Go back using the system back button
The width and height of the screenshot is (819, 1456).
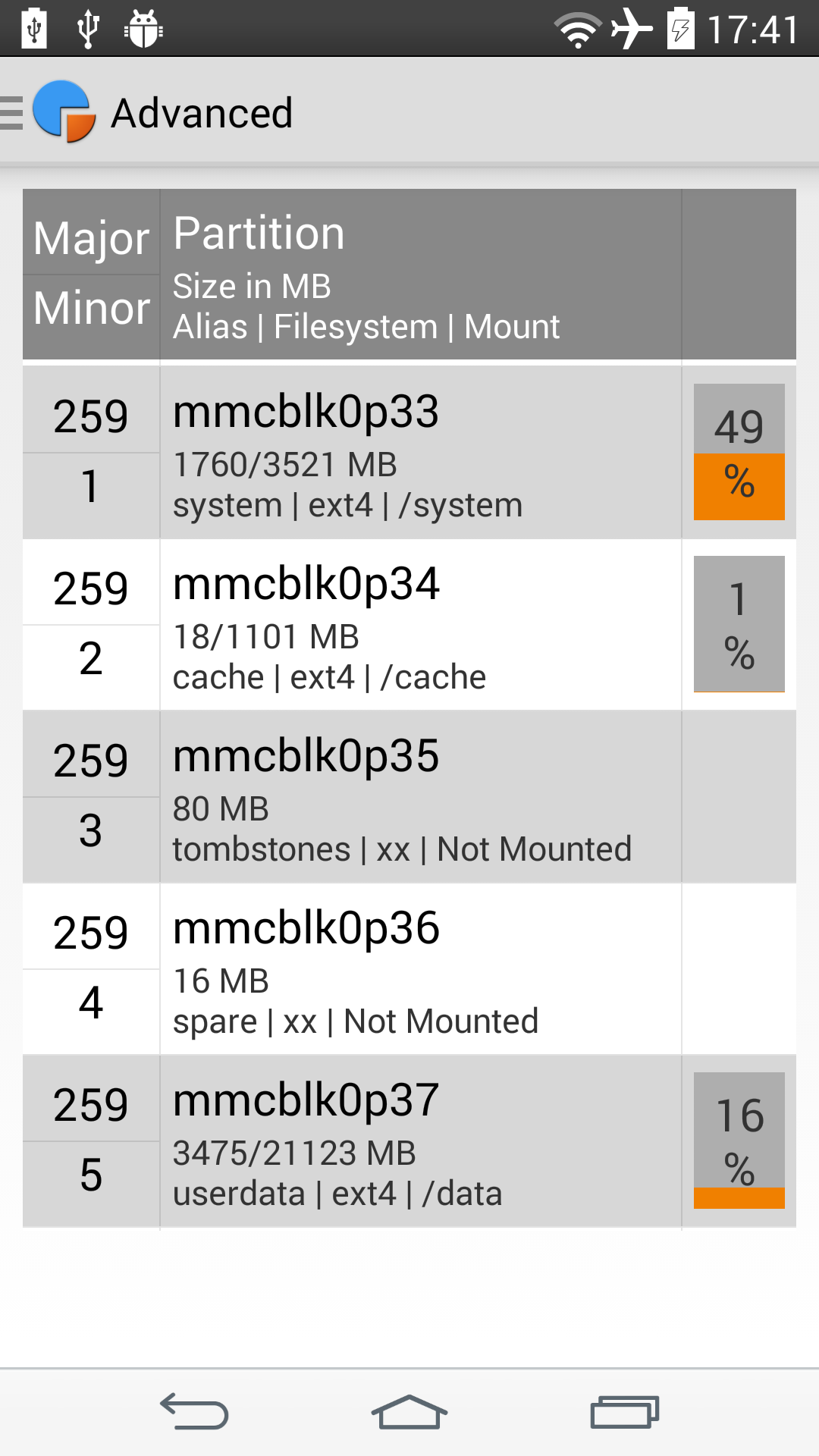pos(194,1412)
